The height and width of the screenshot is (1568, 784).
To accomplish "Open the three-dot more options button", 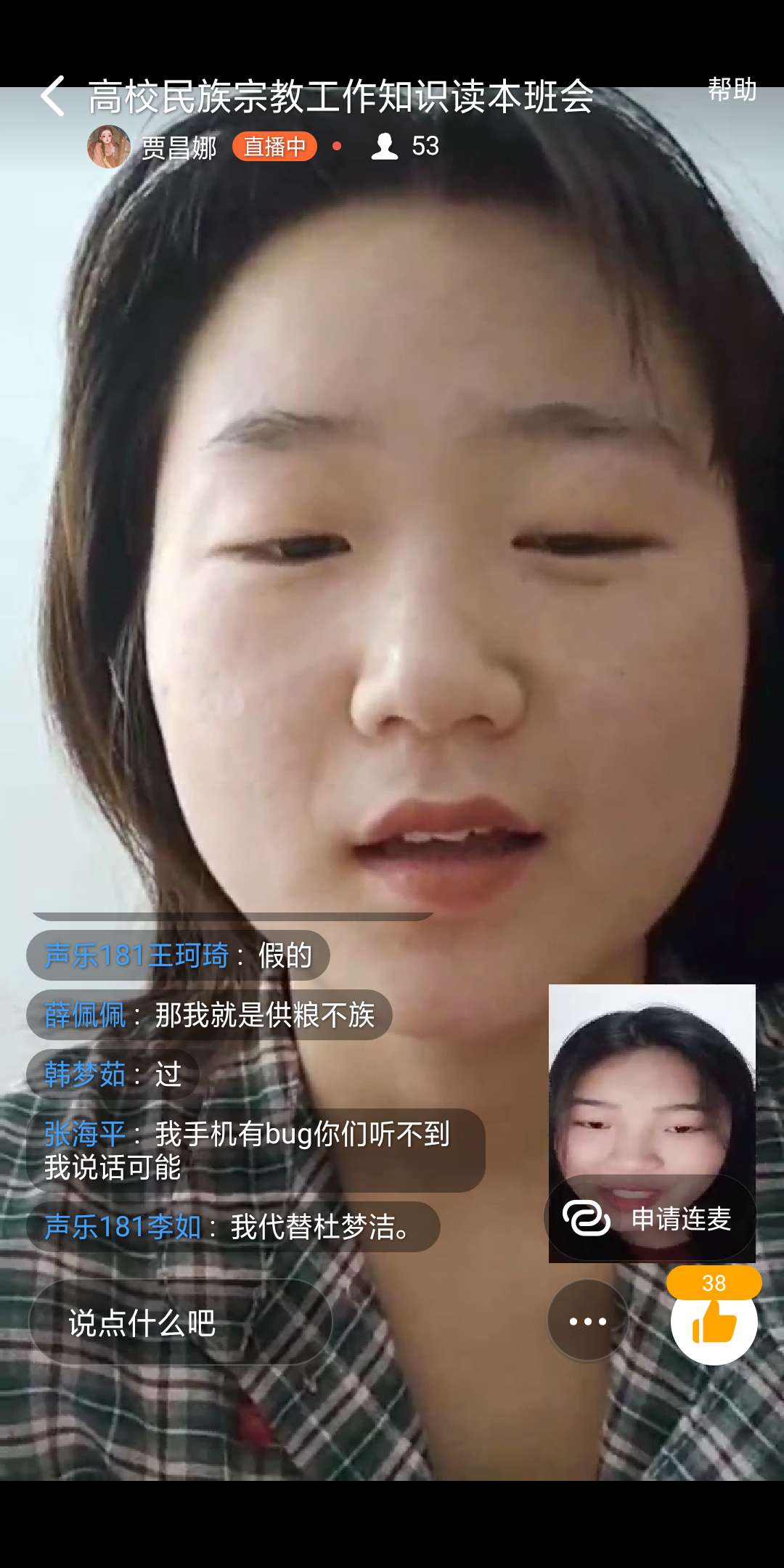I will 588,1321.
